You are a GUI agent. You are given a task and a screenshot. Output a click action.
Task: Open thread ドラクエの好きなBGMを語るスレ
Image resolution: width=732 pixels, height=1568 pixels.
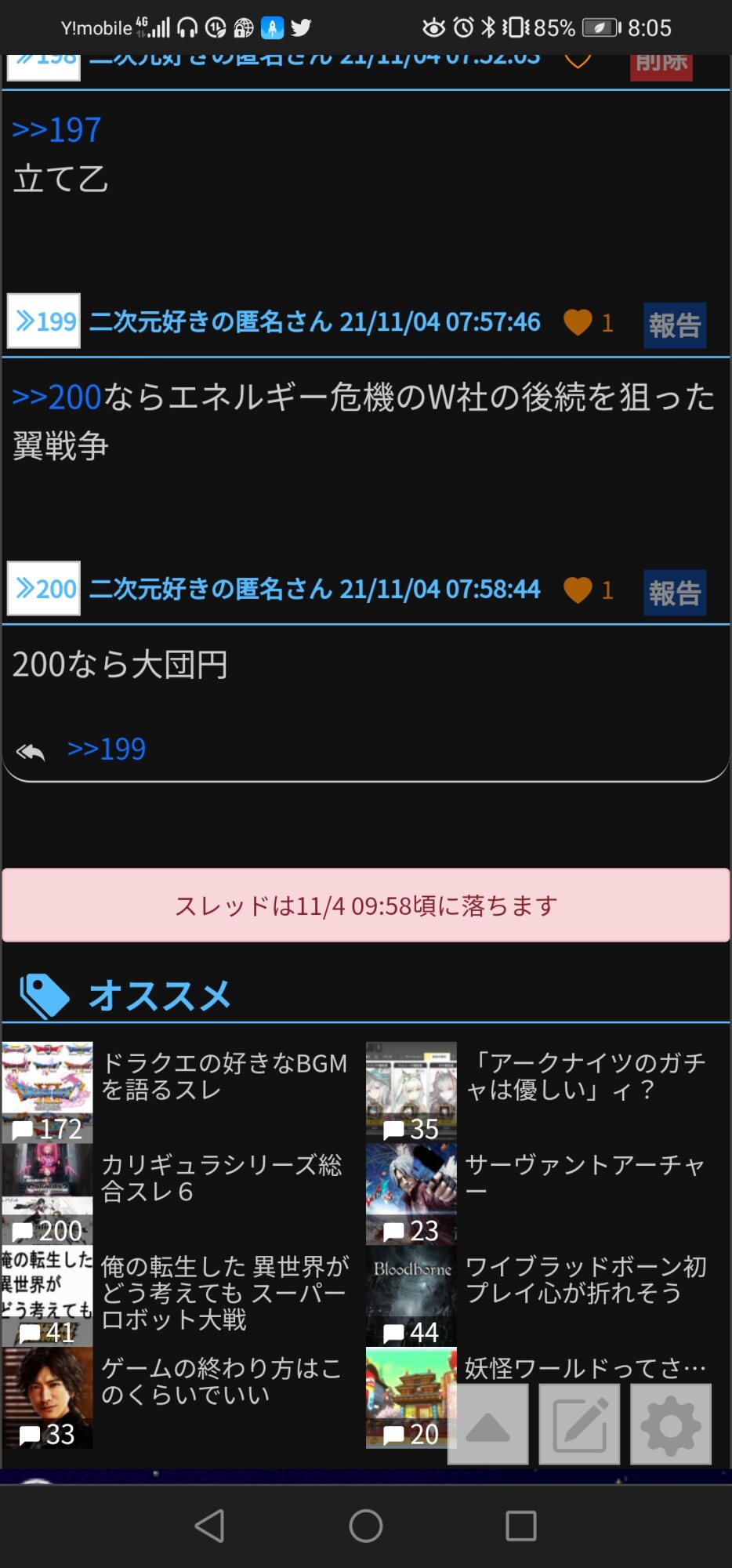click(223, 1076)
